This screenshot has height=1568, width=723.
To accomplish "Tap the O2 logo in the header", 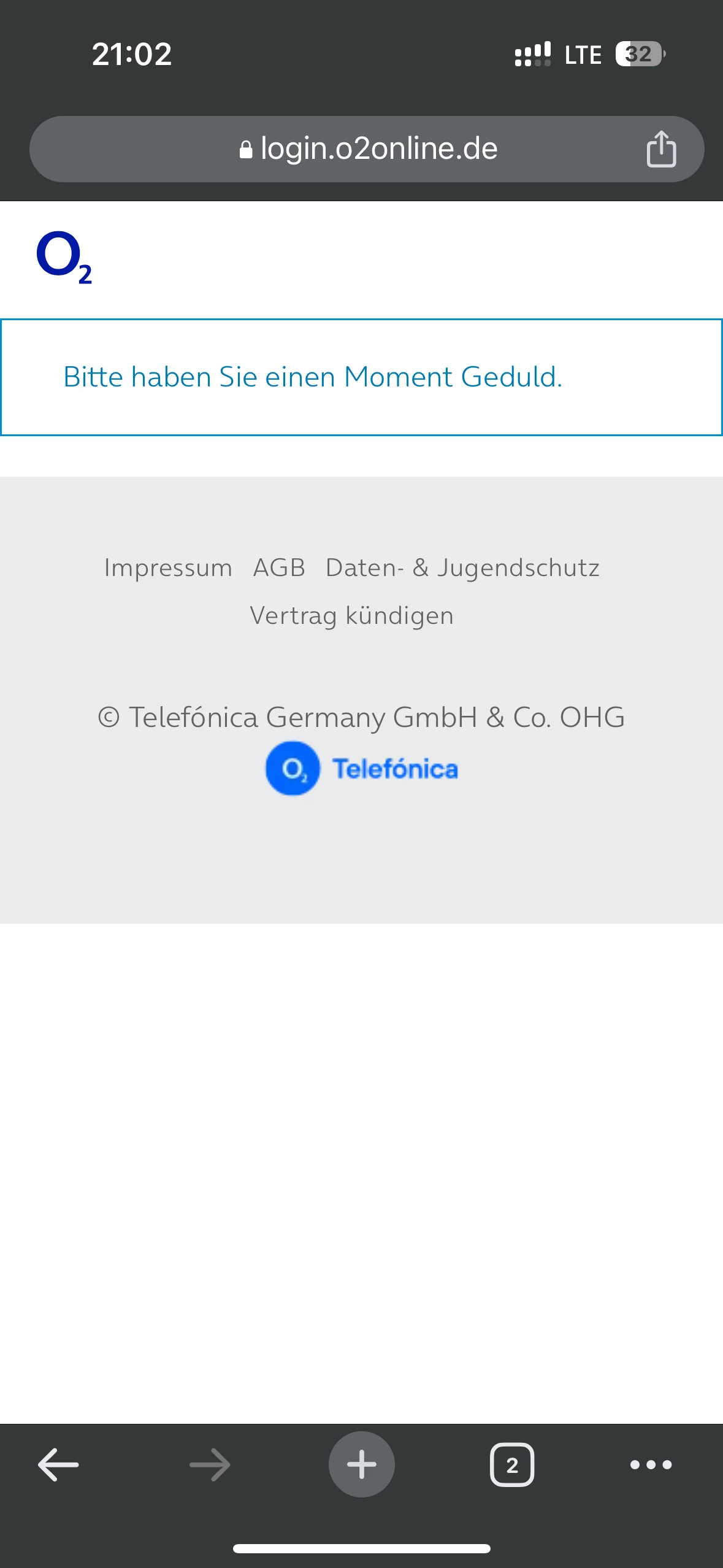I will (x=64, y=258).
